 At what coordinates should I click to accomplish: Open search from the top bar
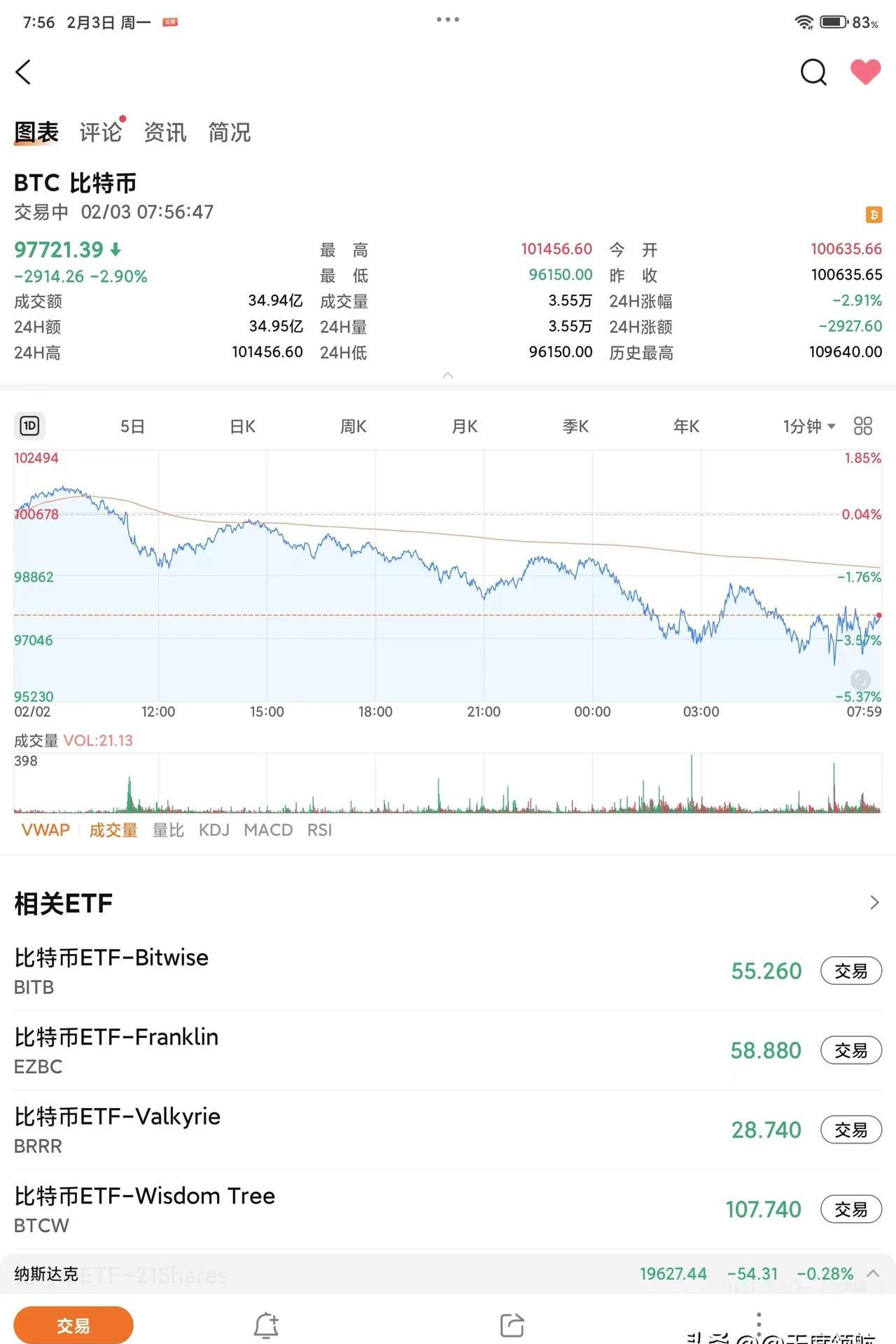[813, 72]
